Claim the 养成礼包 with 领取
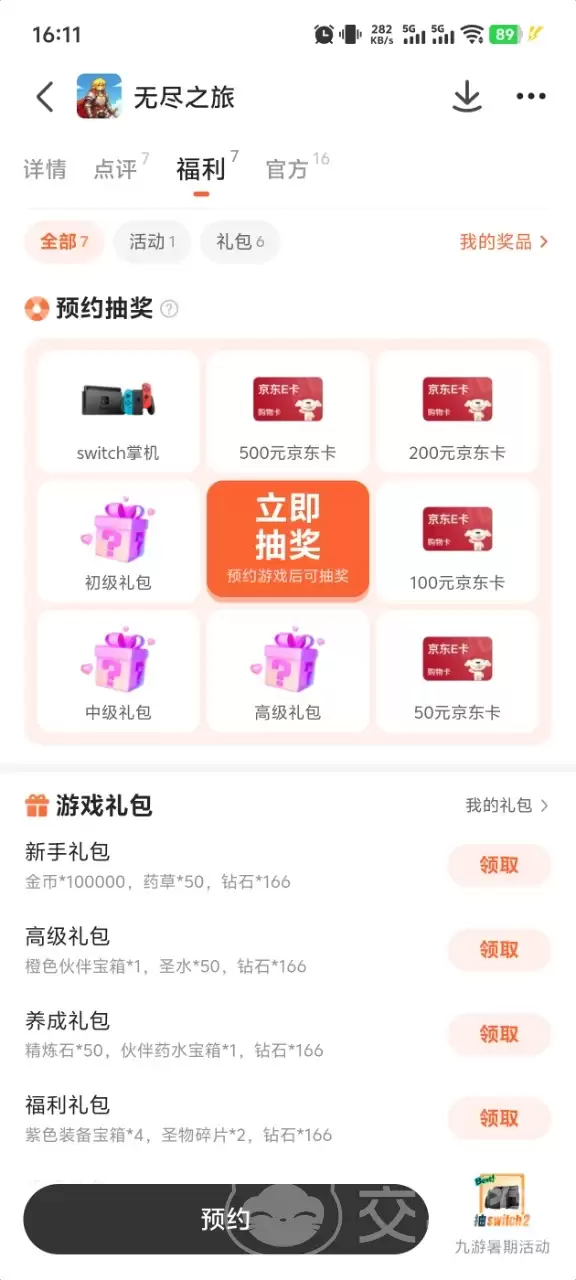The height and width of the screenshot is (1280, 576). pos(499,1034)
